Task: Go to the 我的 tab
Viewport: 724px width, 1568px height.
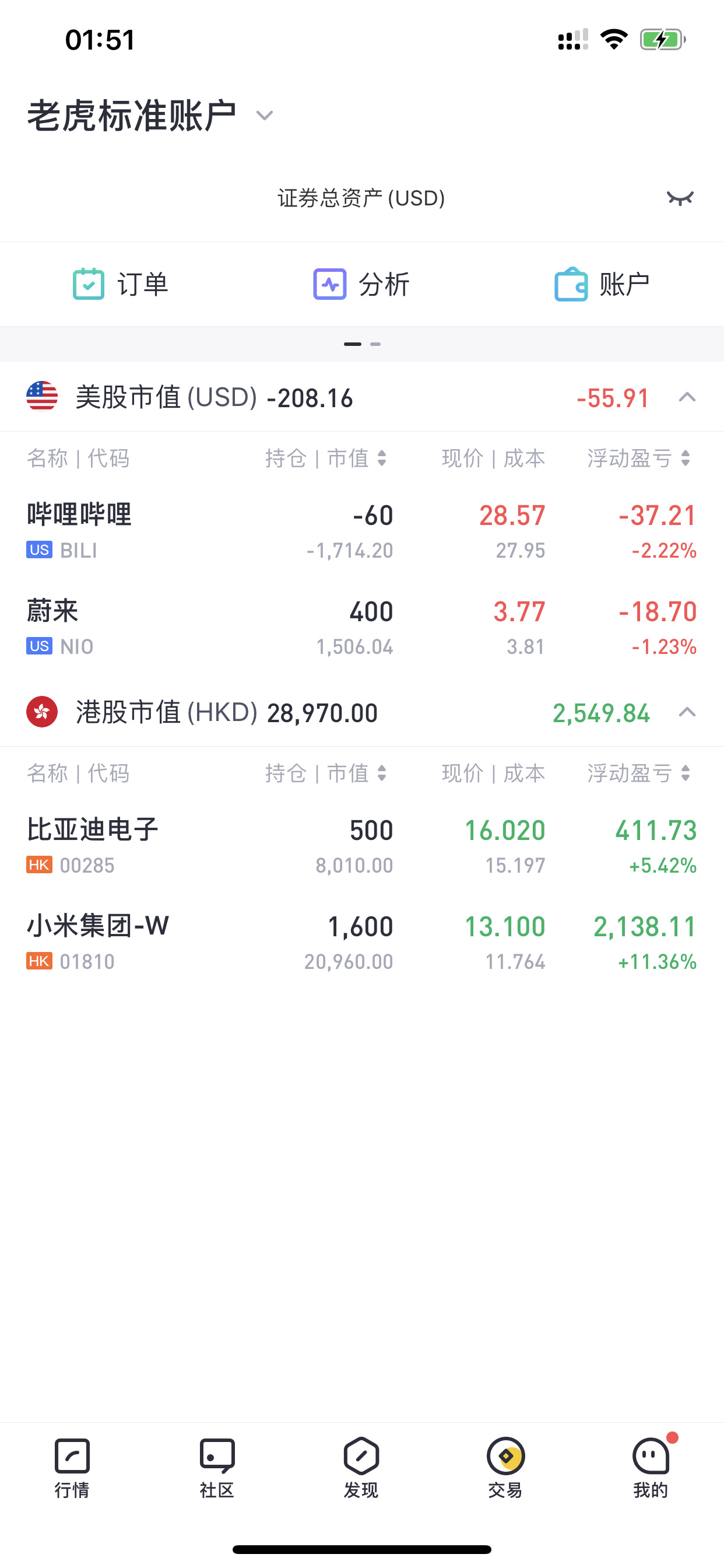Action: click(651, 1468)
